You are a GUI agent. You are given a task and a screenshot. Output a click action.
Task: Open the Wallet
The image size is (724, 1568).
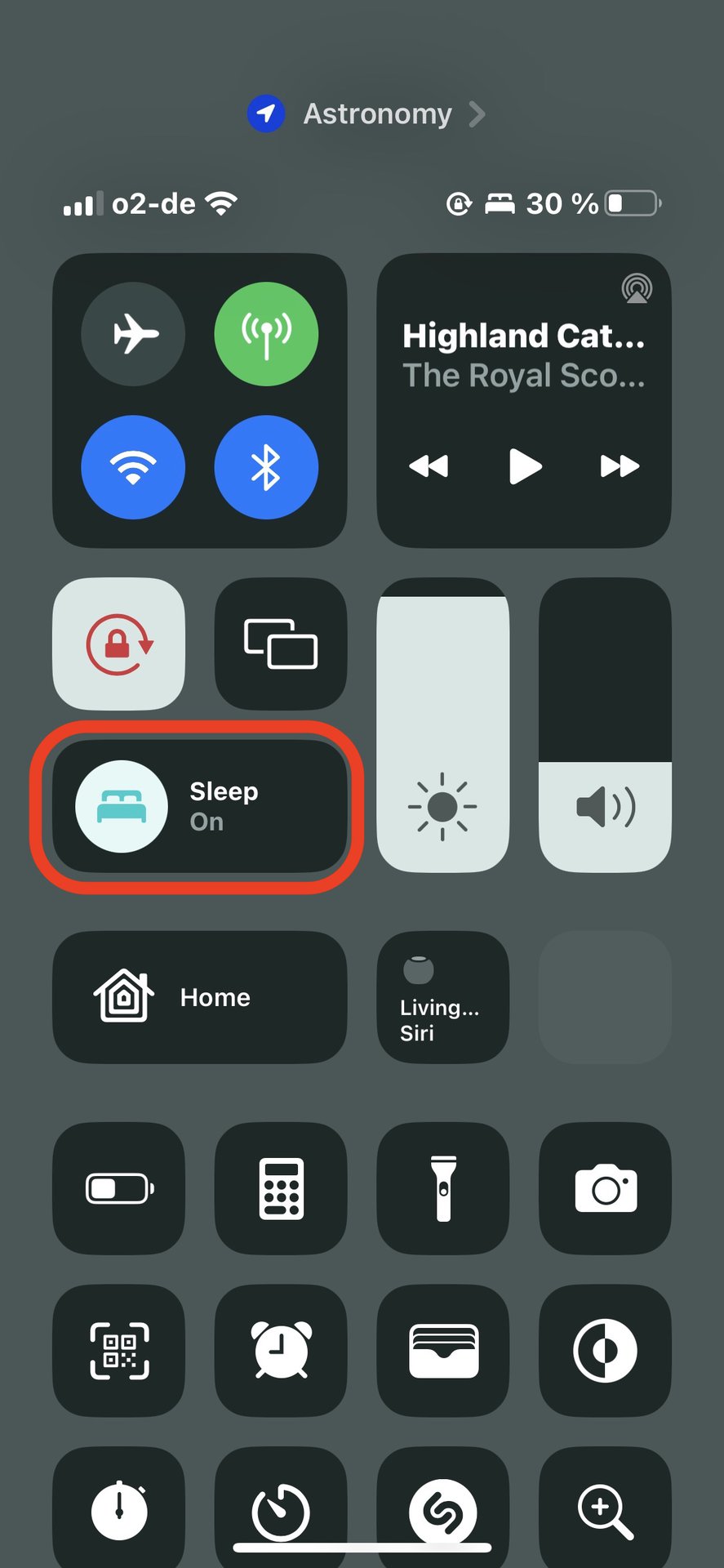click(x=442, y=1351)
